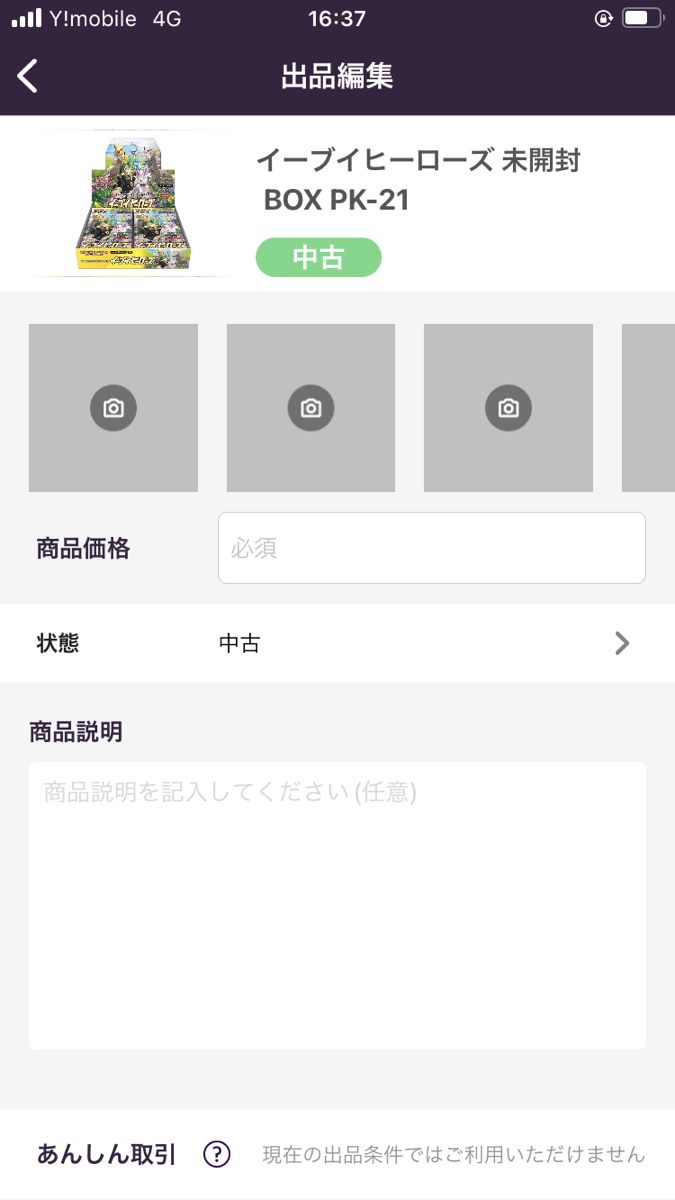675x1200 pixels.
Task: Add a photo in the third camera slot
Action: point(508,408)
